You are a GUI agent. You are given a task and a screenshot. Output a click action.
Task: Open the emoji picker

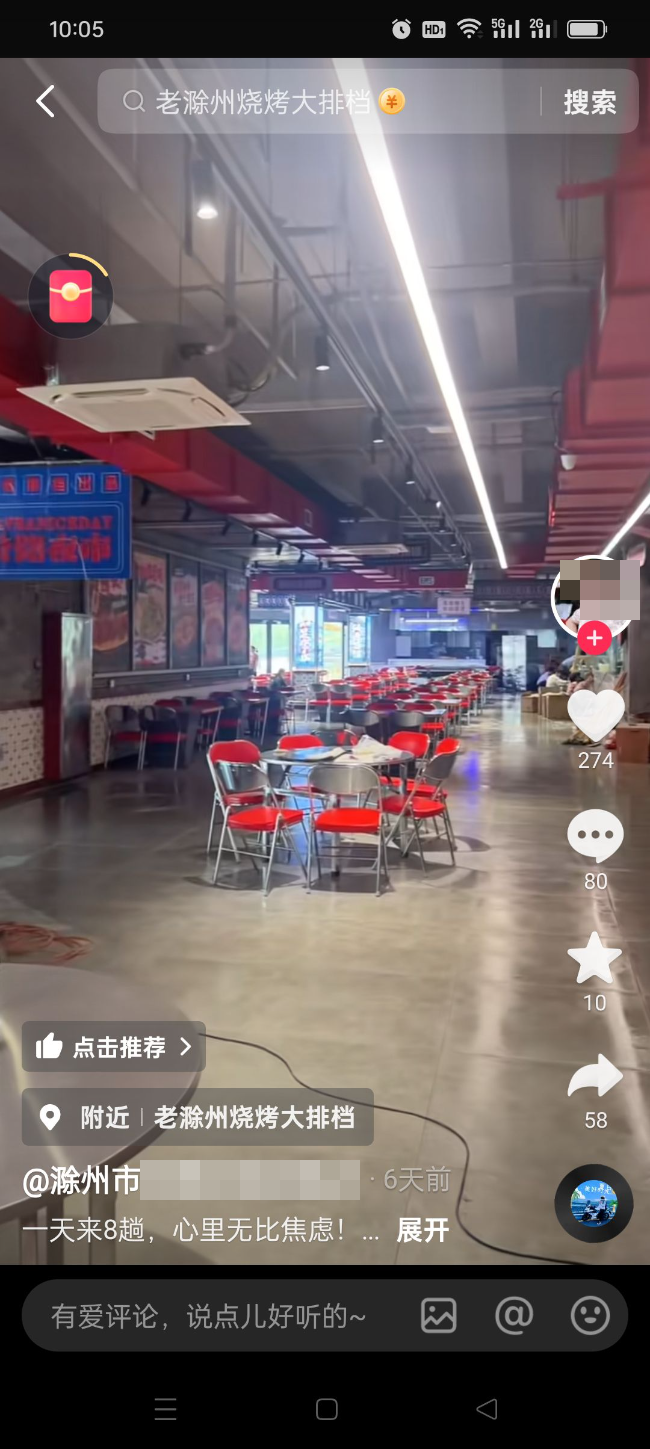590,1316
